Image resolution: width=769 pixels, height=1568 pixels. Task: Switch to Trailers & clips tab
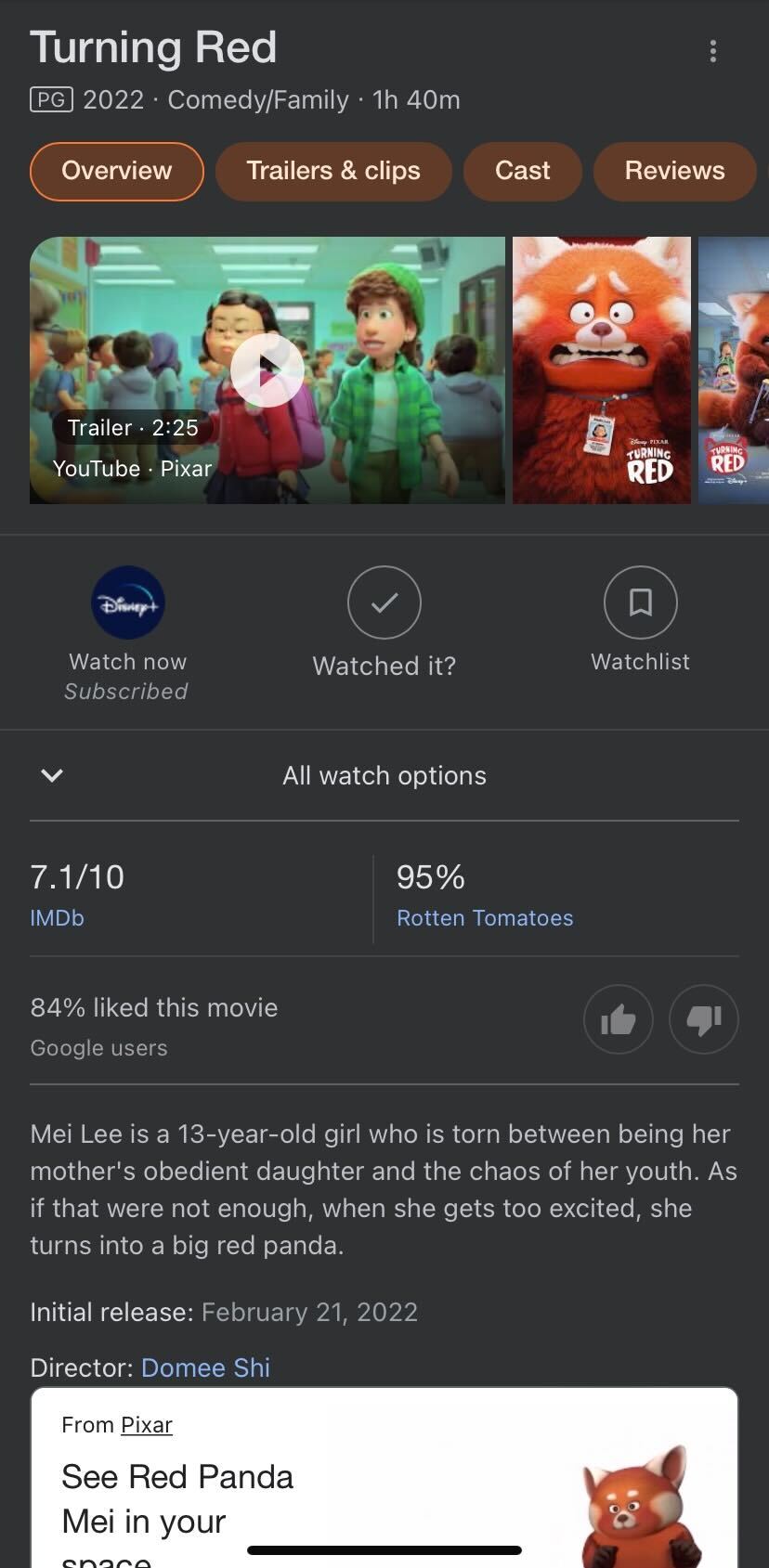coord(333,171)
